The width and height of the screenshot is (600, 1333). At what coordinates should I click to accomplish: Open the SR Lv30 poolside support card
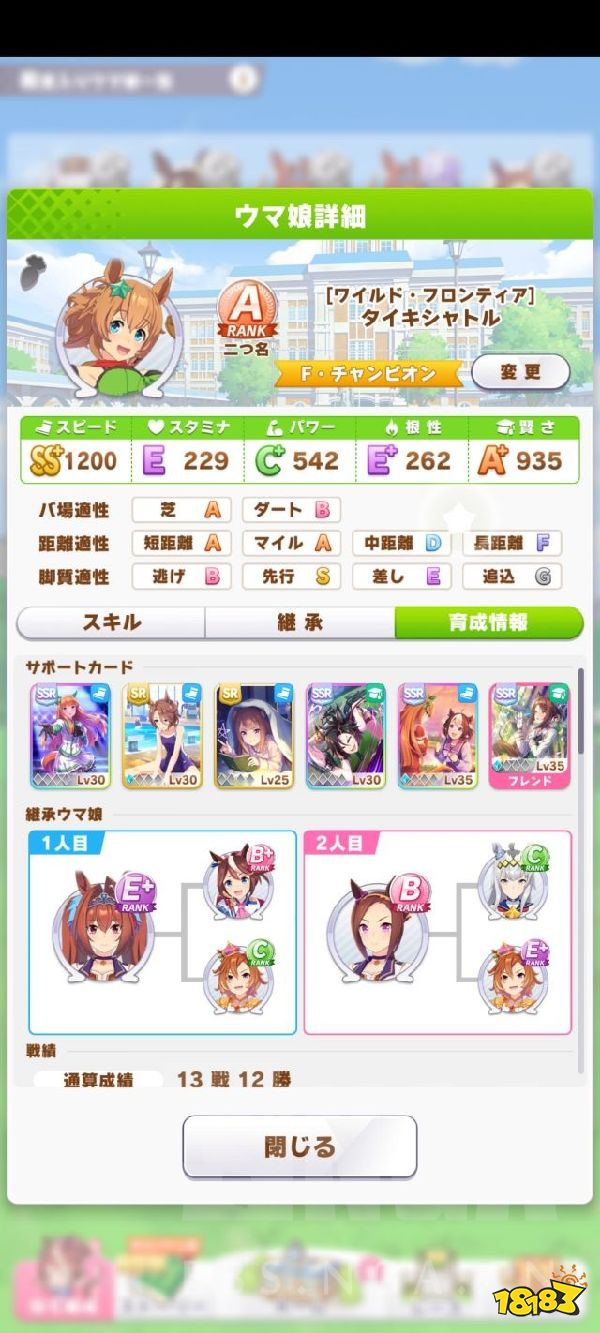coord(162,736)
